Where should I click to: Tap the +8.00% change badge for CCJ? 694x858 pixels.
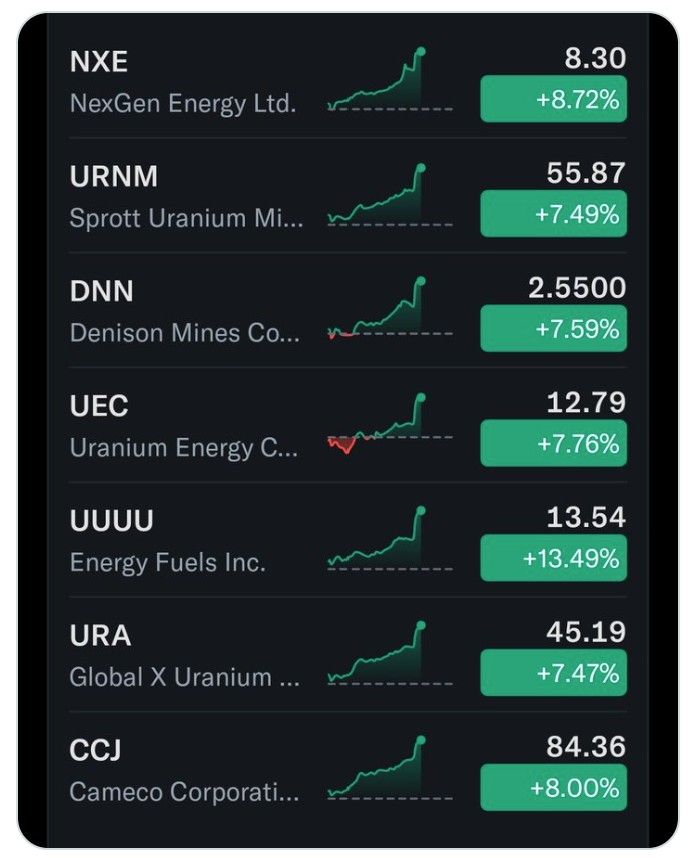[x=553, y=788]
